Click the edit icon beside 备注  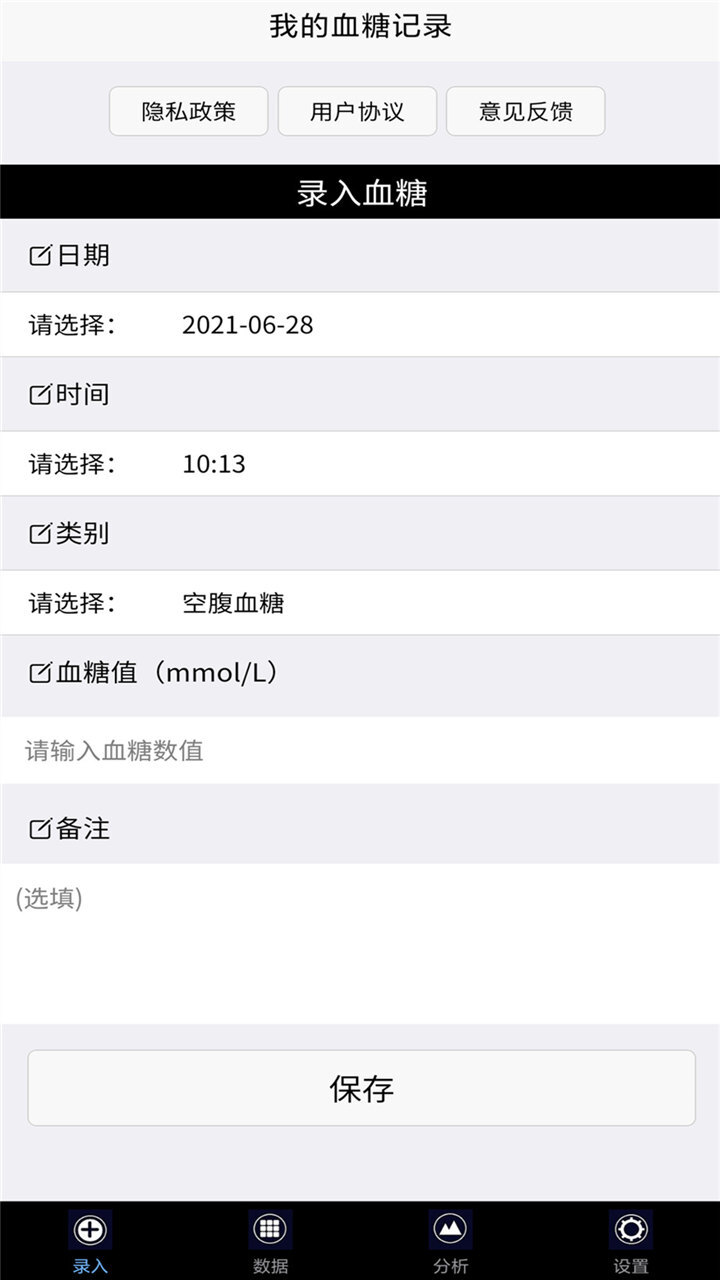(39, 828)
